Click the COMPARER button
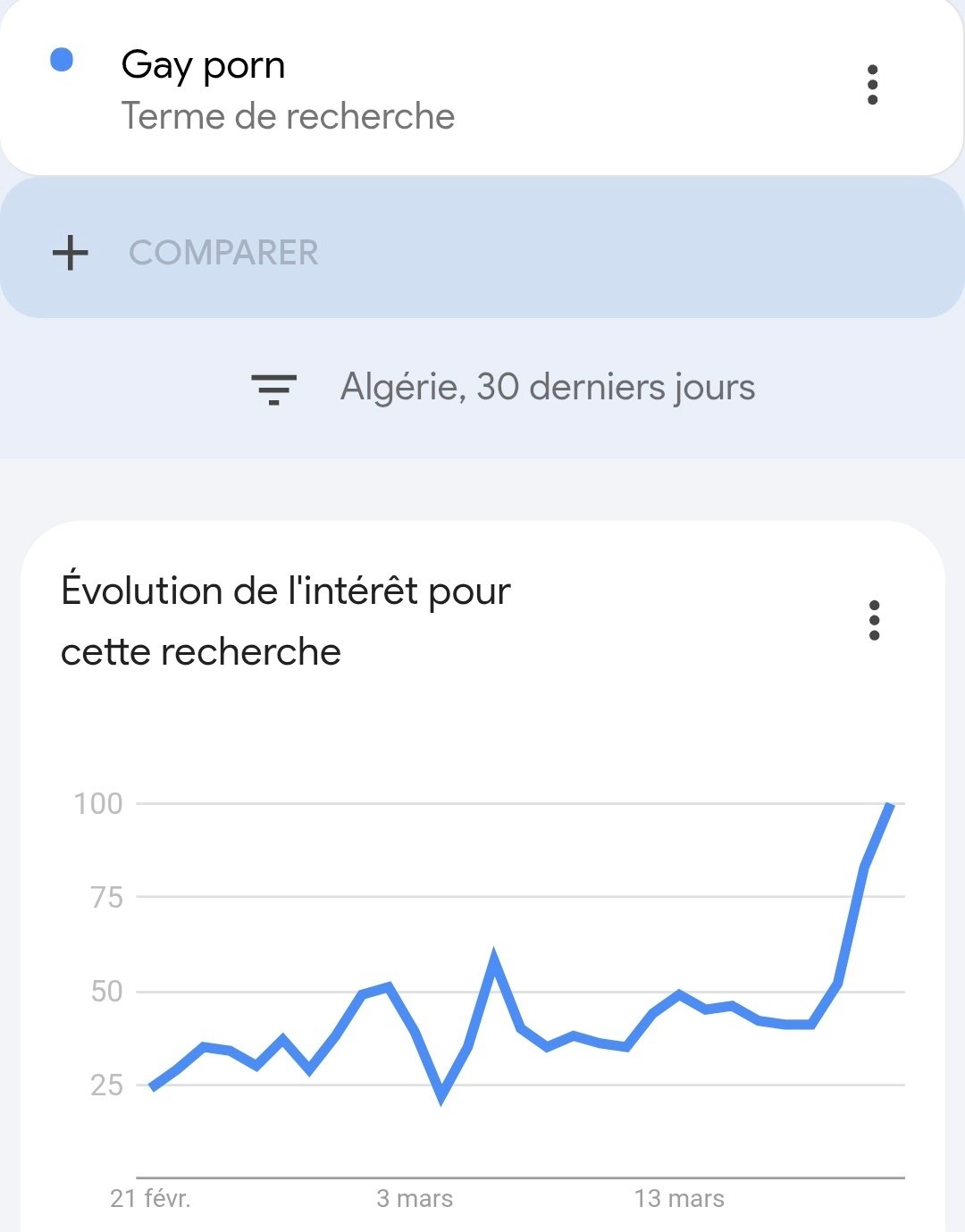 [225, 253]
